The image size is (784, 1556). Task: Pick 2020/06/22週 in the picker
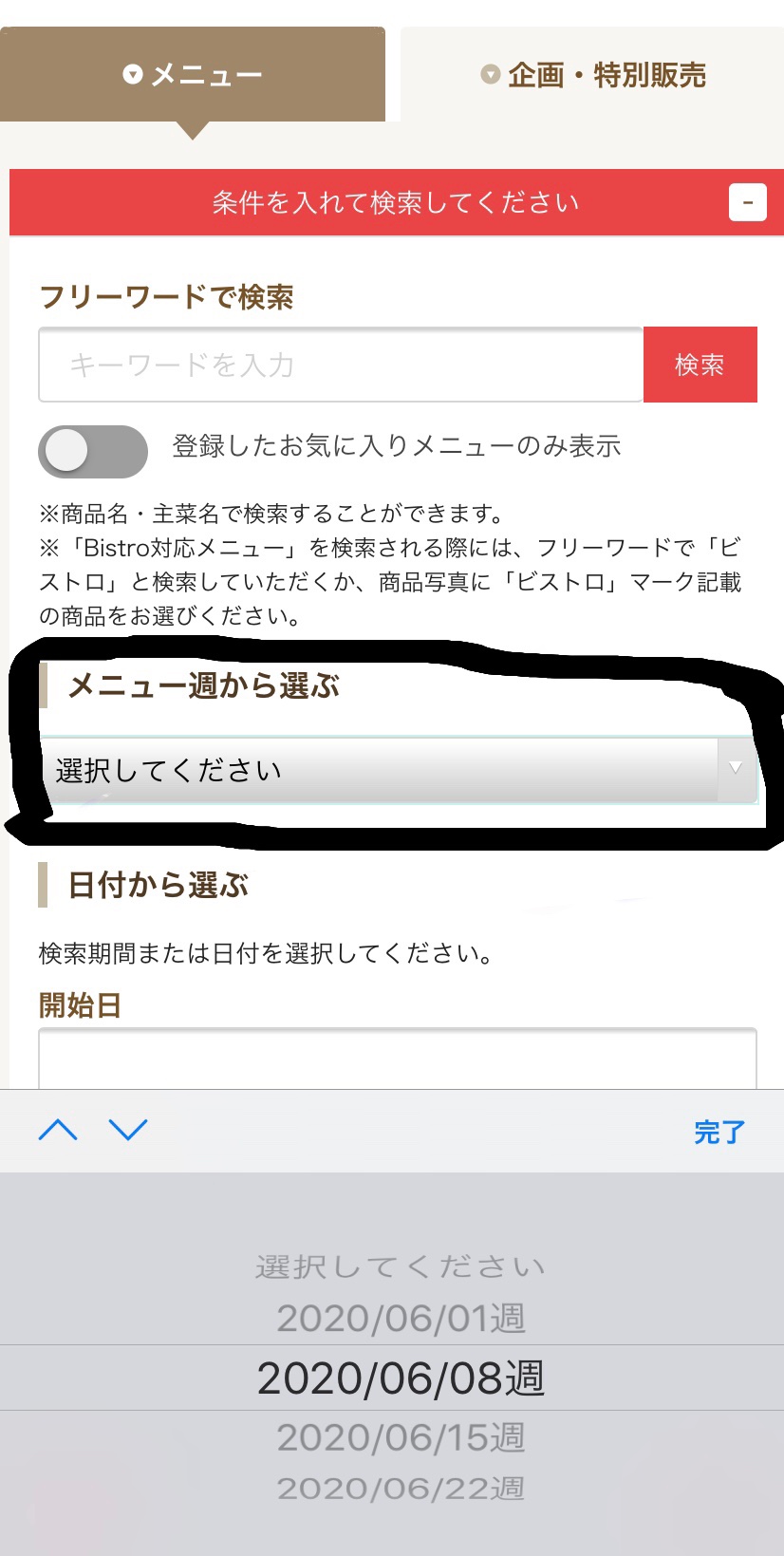(401, 1488)
